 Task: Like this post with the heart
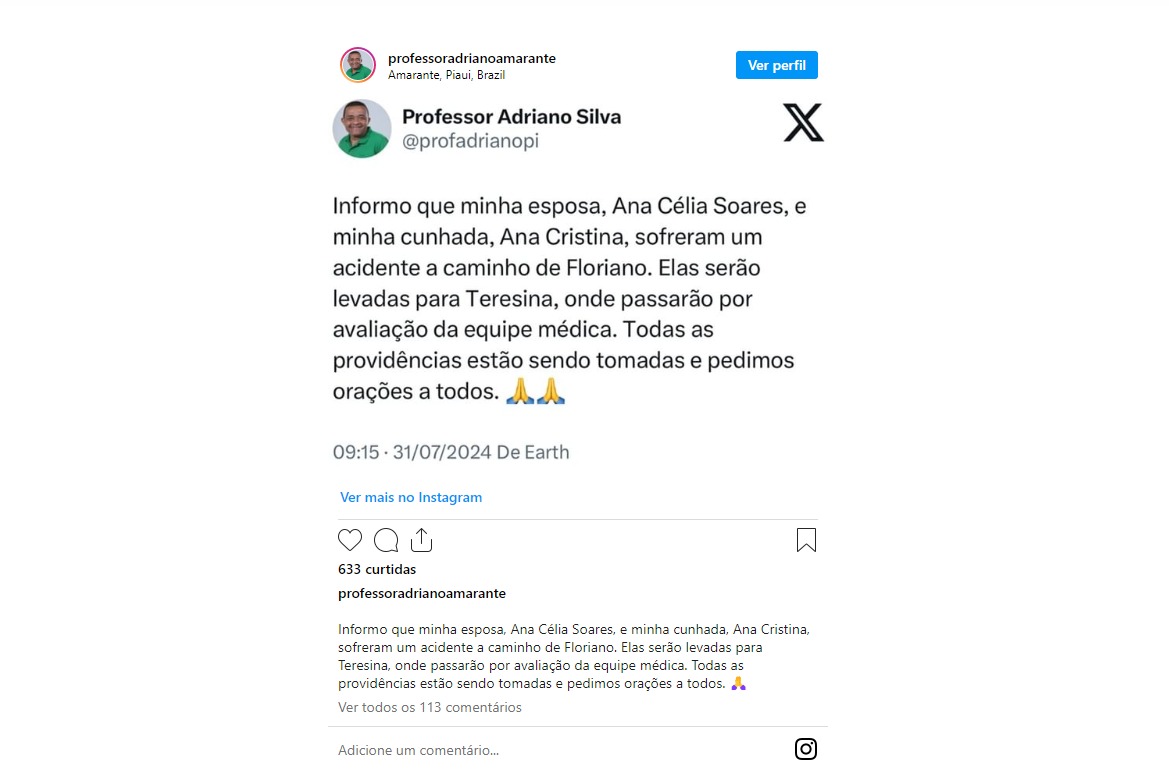[x=350, y=541]
